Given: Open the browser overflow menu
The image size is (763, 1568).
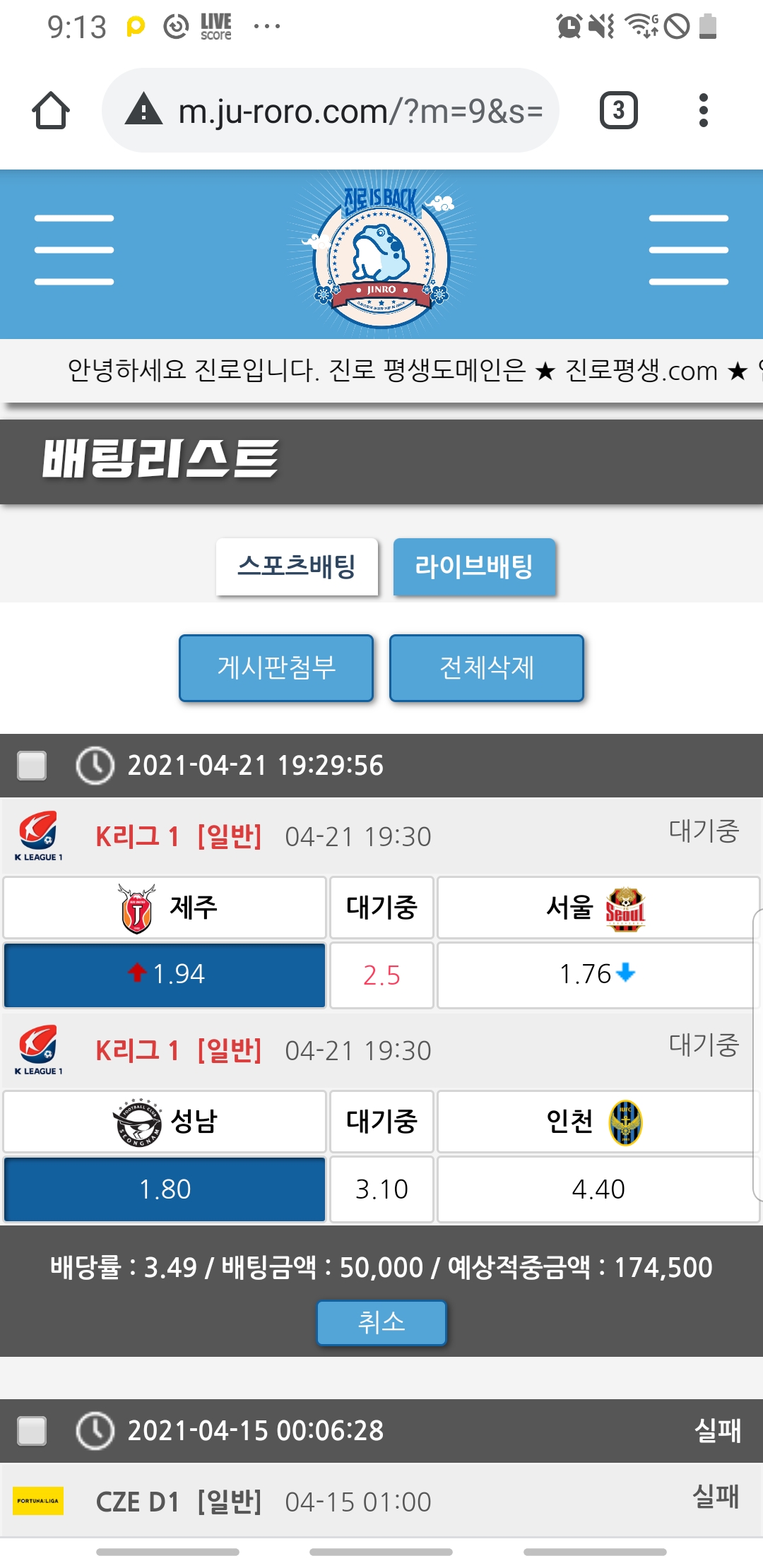Looking at the screenshot, I should coord(702,111).
